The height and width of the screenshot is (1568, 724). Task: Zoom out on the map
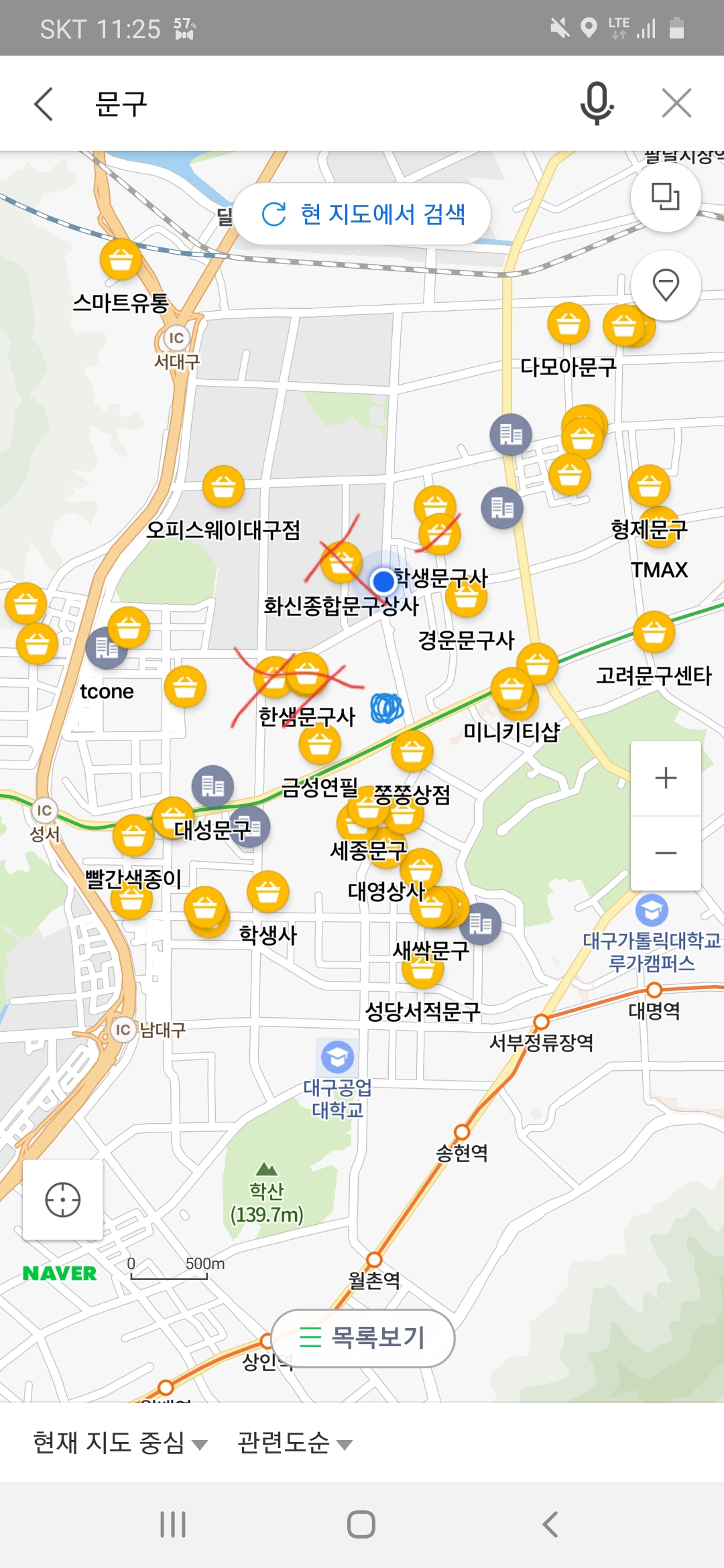pyautogui.click(x=666, y=853)
